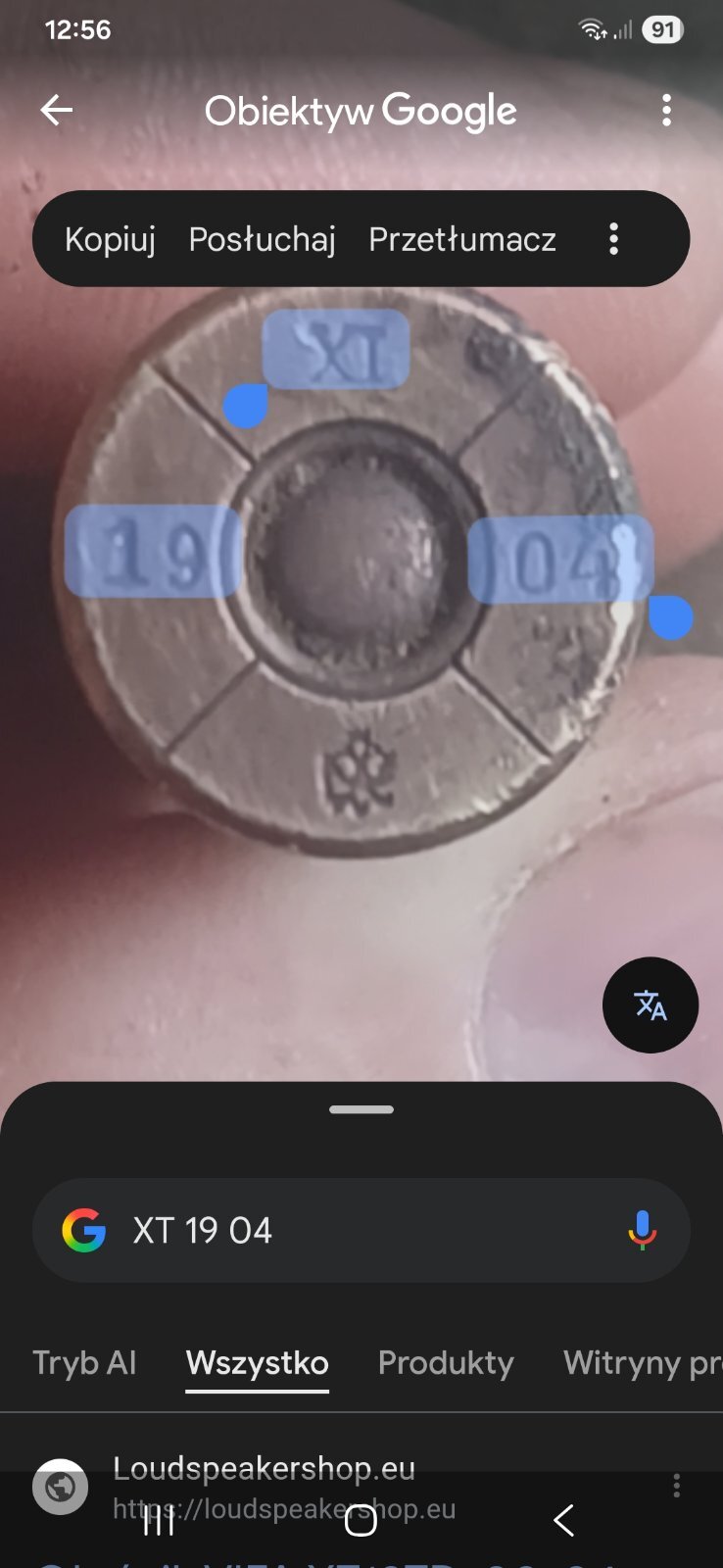The width and height of the screenshot is (723, 1568).
Task: Switch to the Tryb AI tab
Action: point(84,1362)
